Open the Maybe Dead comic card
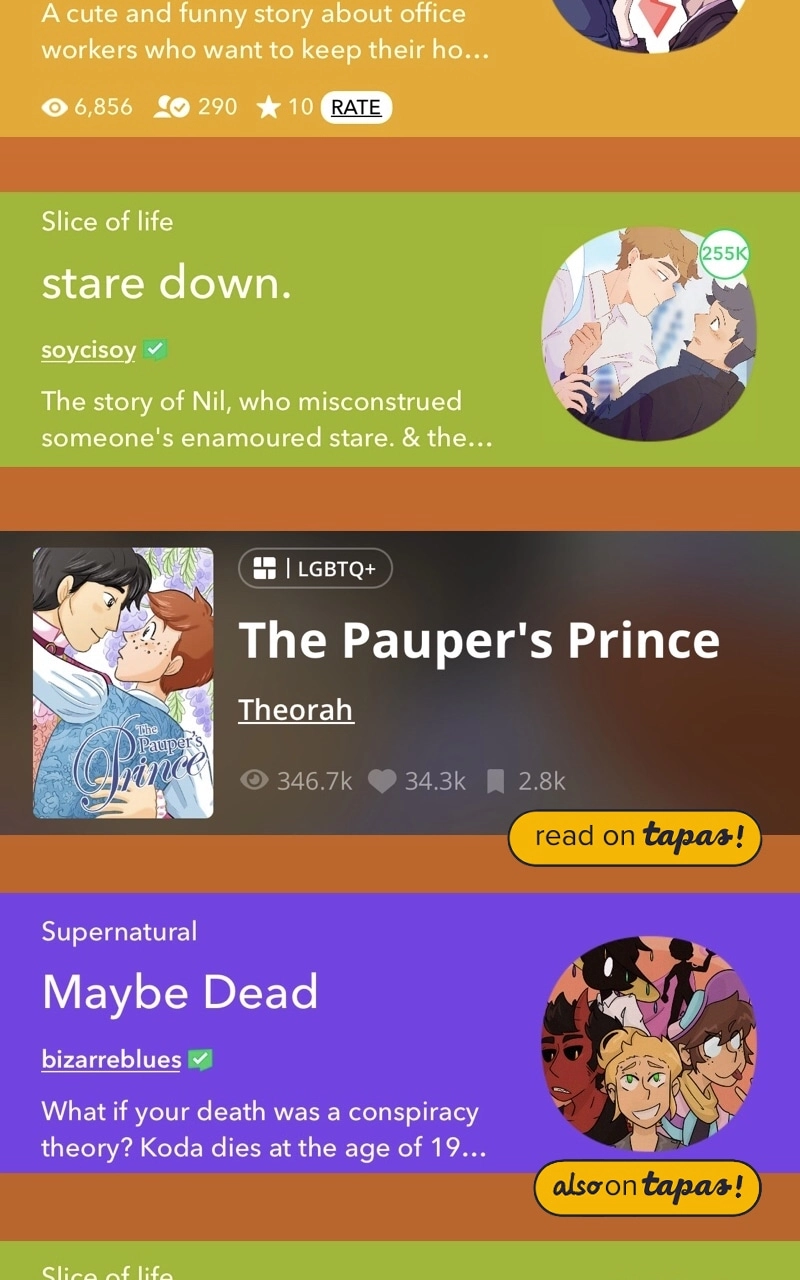 click(400, 1032)
